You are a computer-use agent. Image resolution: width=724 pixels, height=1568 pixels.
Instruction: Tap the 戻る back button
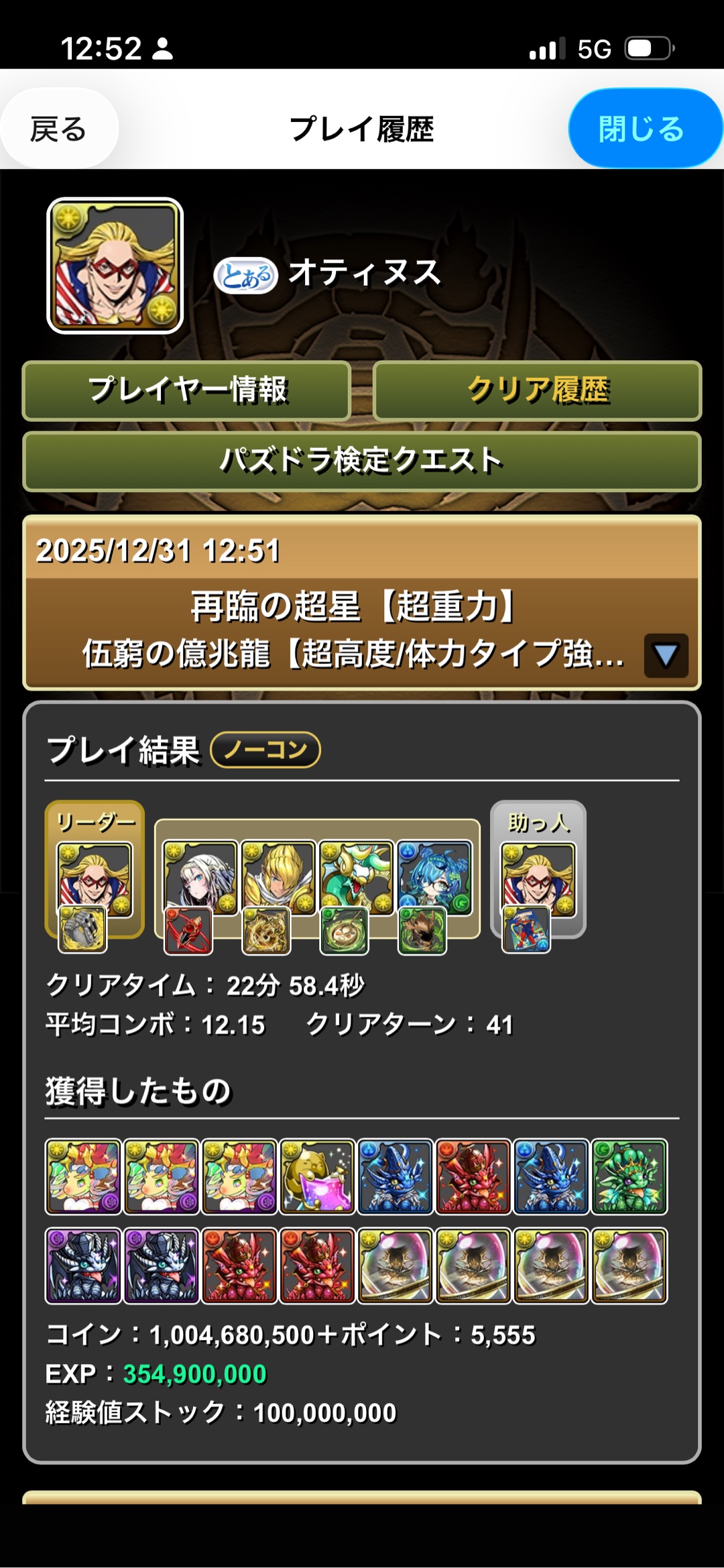coord(59,129)
